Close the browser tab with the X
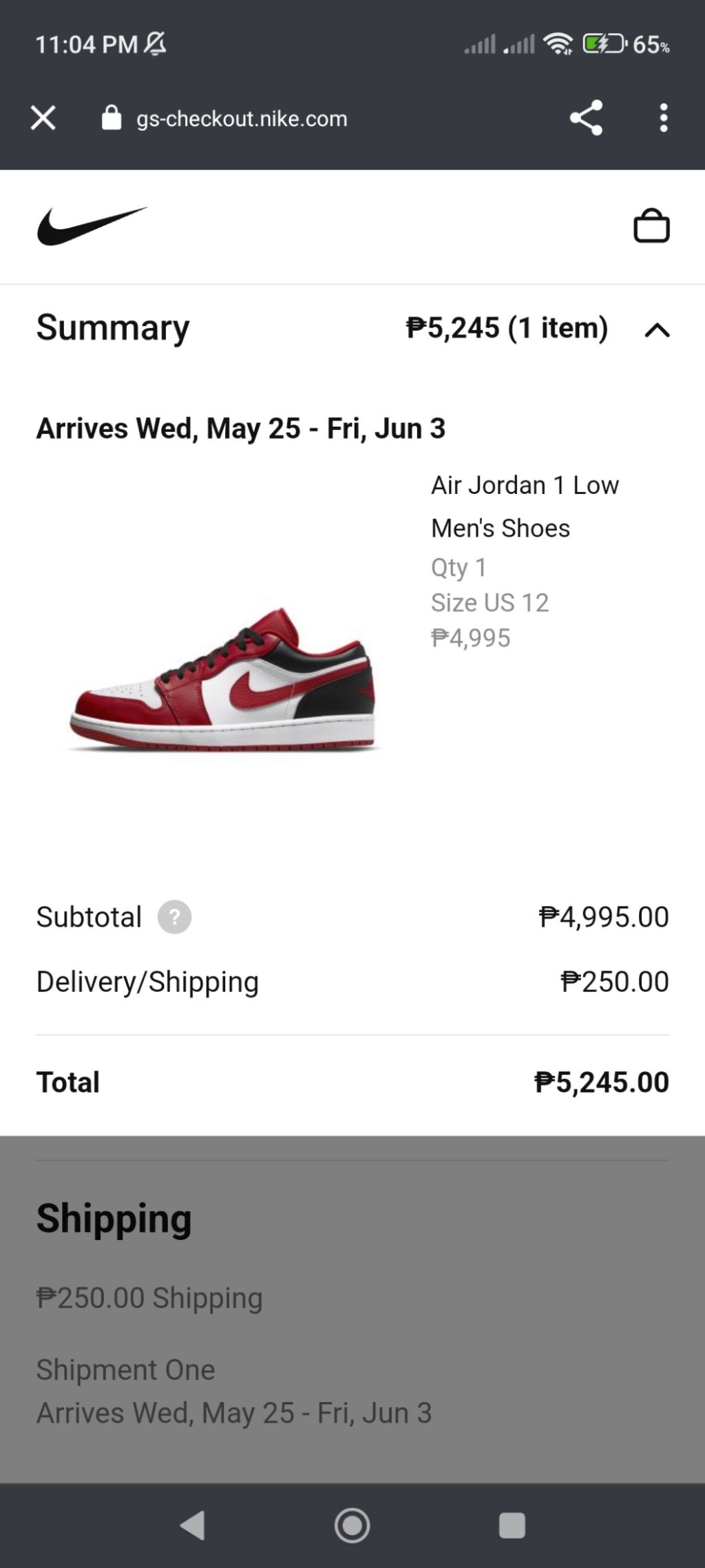The height and width of the screenshot is (1568, 705). (x=43, y=118)
